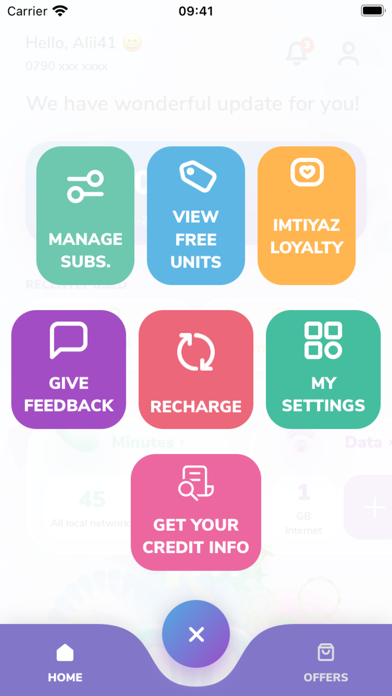
Task: Open the Manage Subs. tile
Action: (85, 216)
